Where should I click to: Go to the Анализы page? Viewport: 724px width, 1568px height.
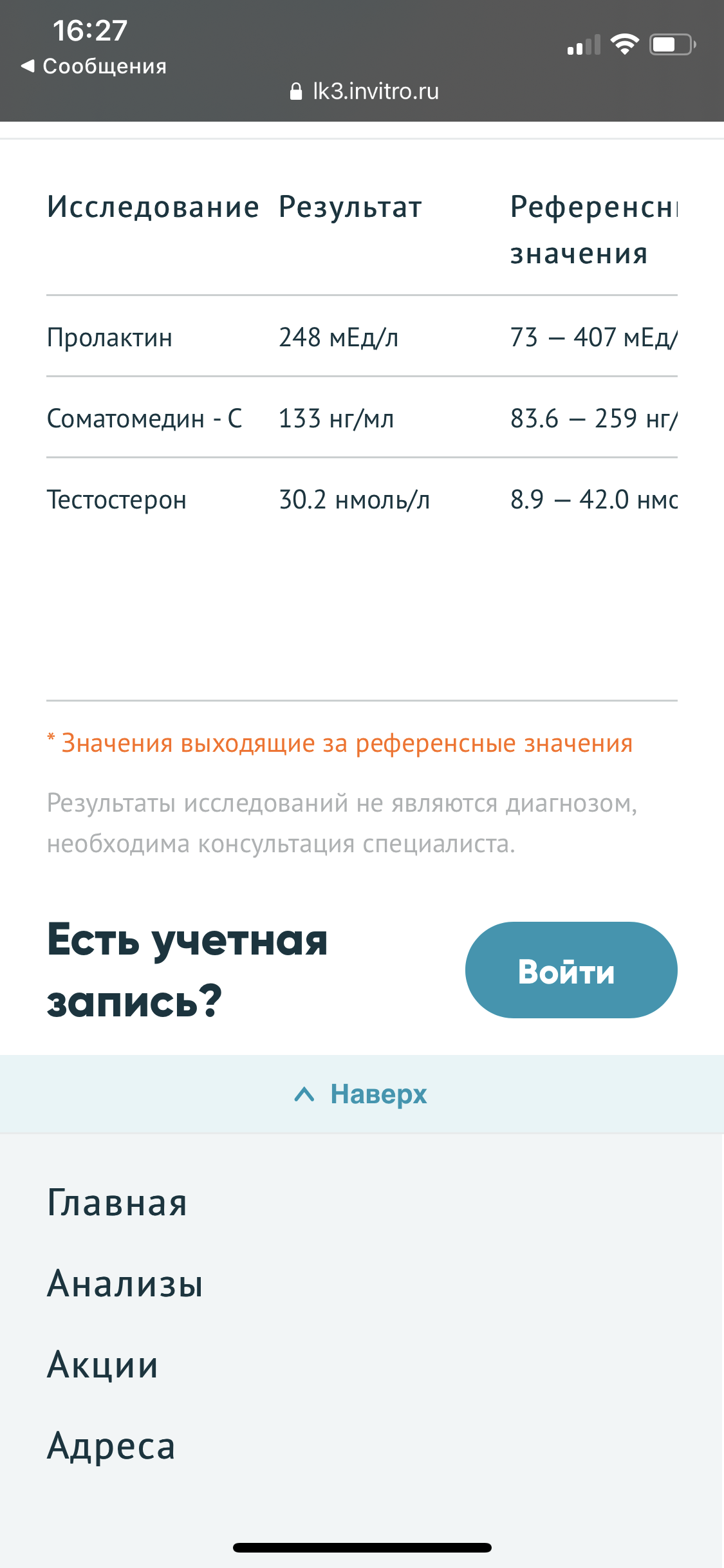point(125,1283)
